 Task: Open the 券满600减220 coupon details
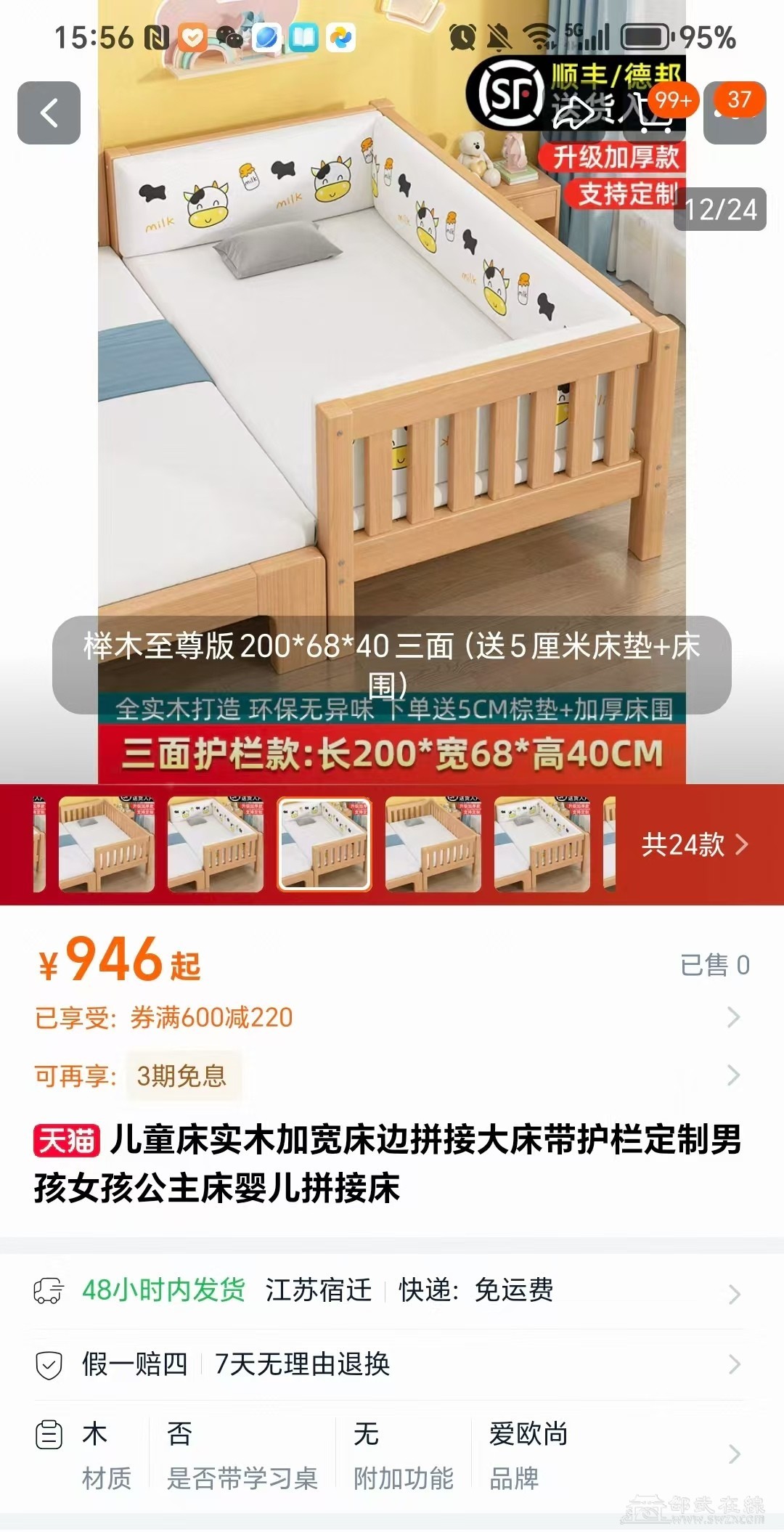(392, 1017)
